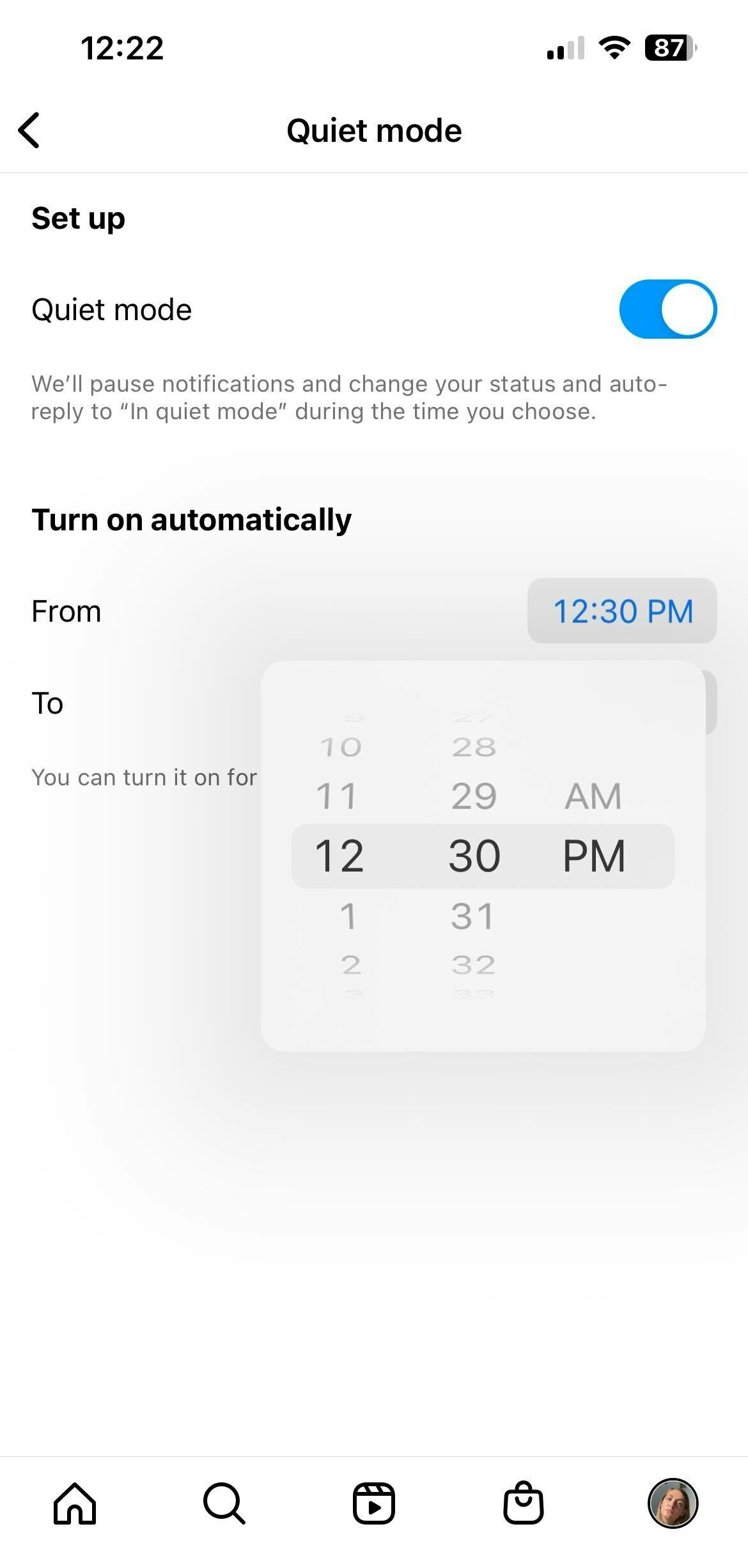This screenshot has width=748, height=1568.
Task: Select hour 11 in the time wheel
Action: 338,795
